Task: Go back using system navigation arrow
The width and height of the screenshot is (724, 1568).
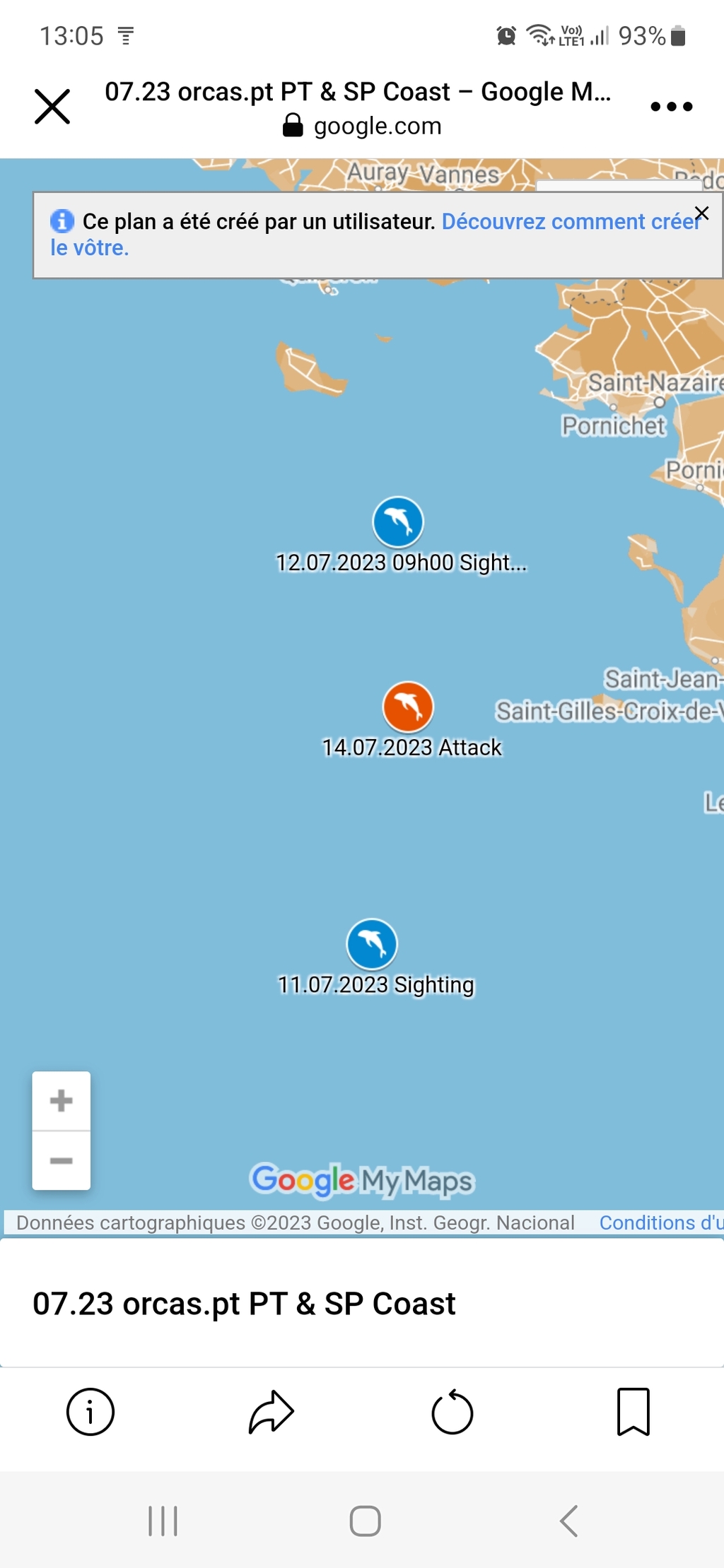Action: pyautogui.click(x=569, y=1521)
